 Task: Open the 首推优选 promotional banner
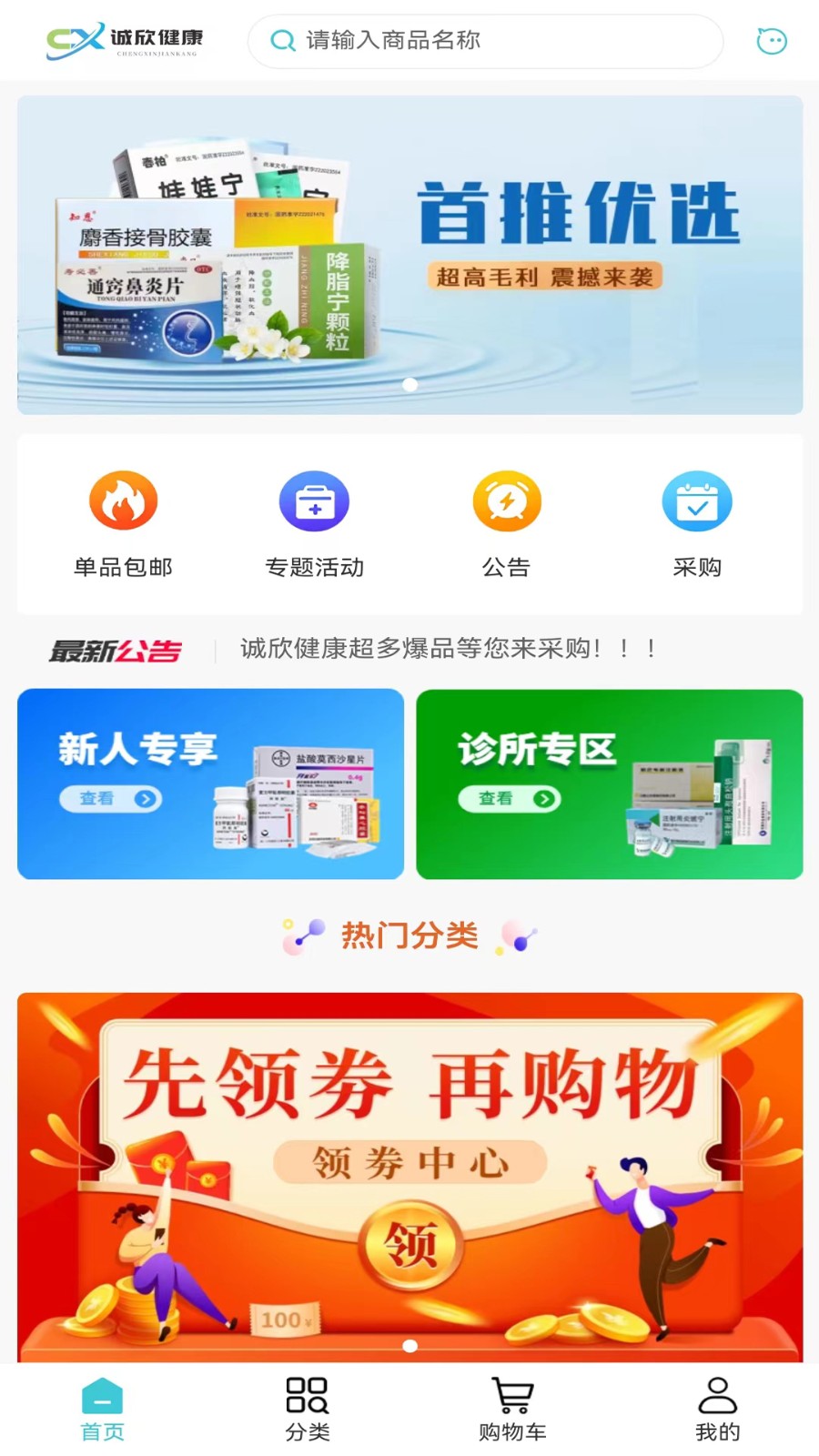coord(409,255)
